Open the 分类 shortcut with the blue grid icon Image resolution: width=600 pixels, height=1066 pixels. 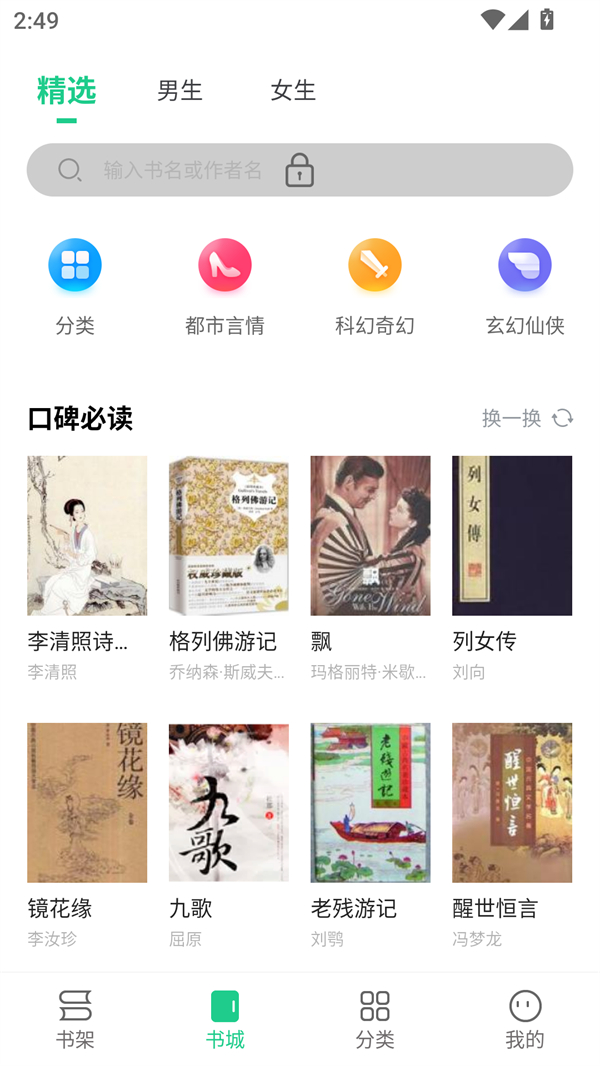coord(75,286)
